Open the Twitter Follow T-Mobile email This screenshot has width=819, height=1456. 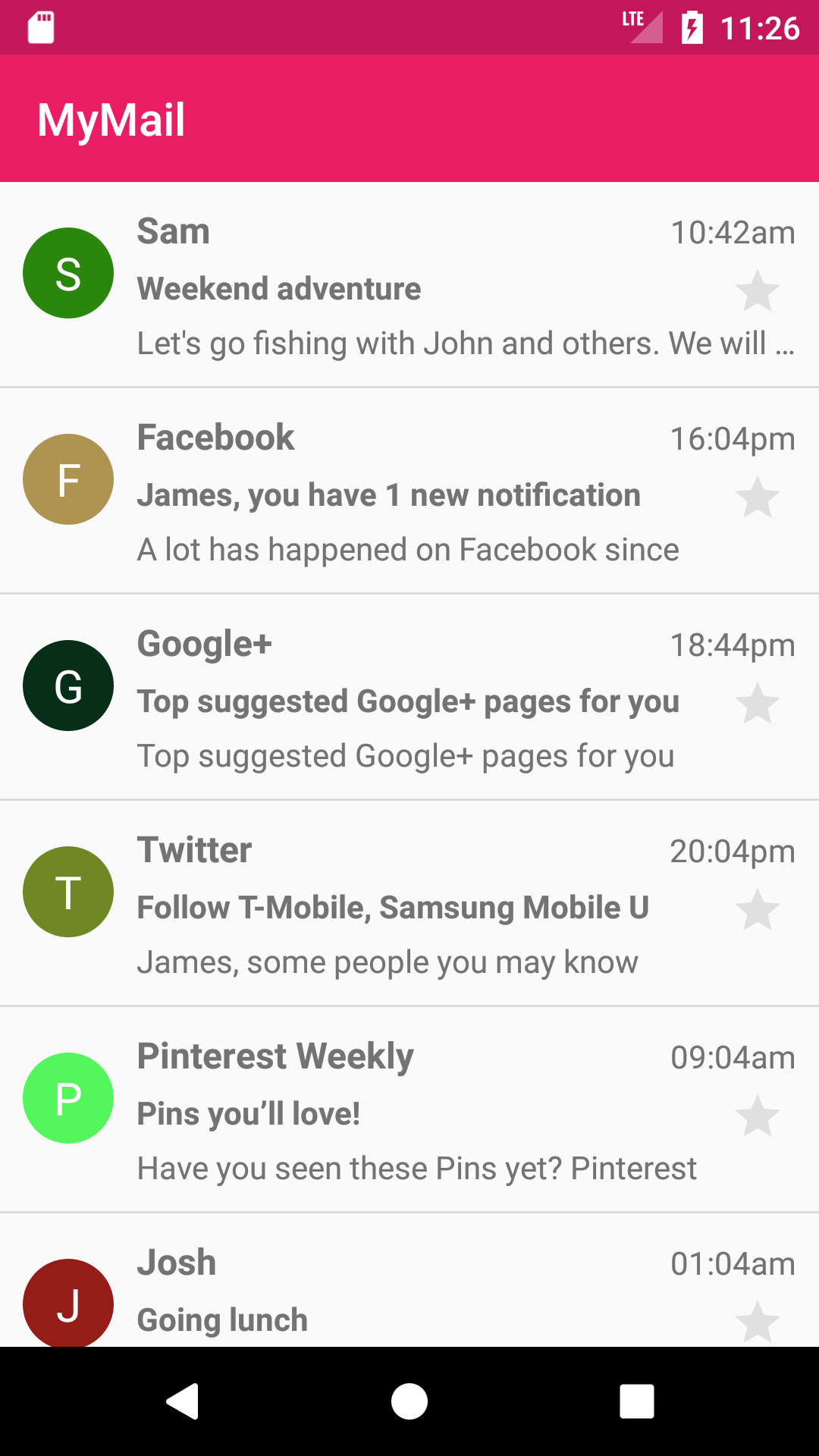tap(379, 906)
